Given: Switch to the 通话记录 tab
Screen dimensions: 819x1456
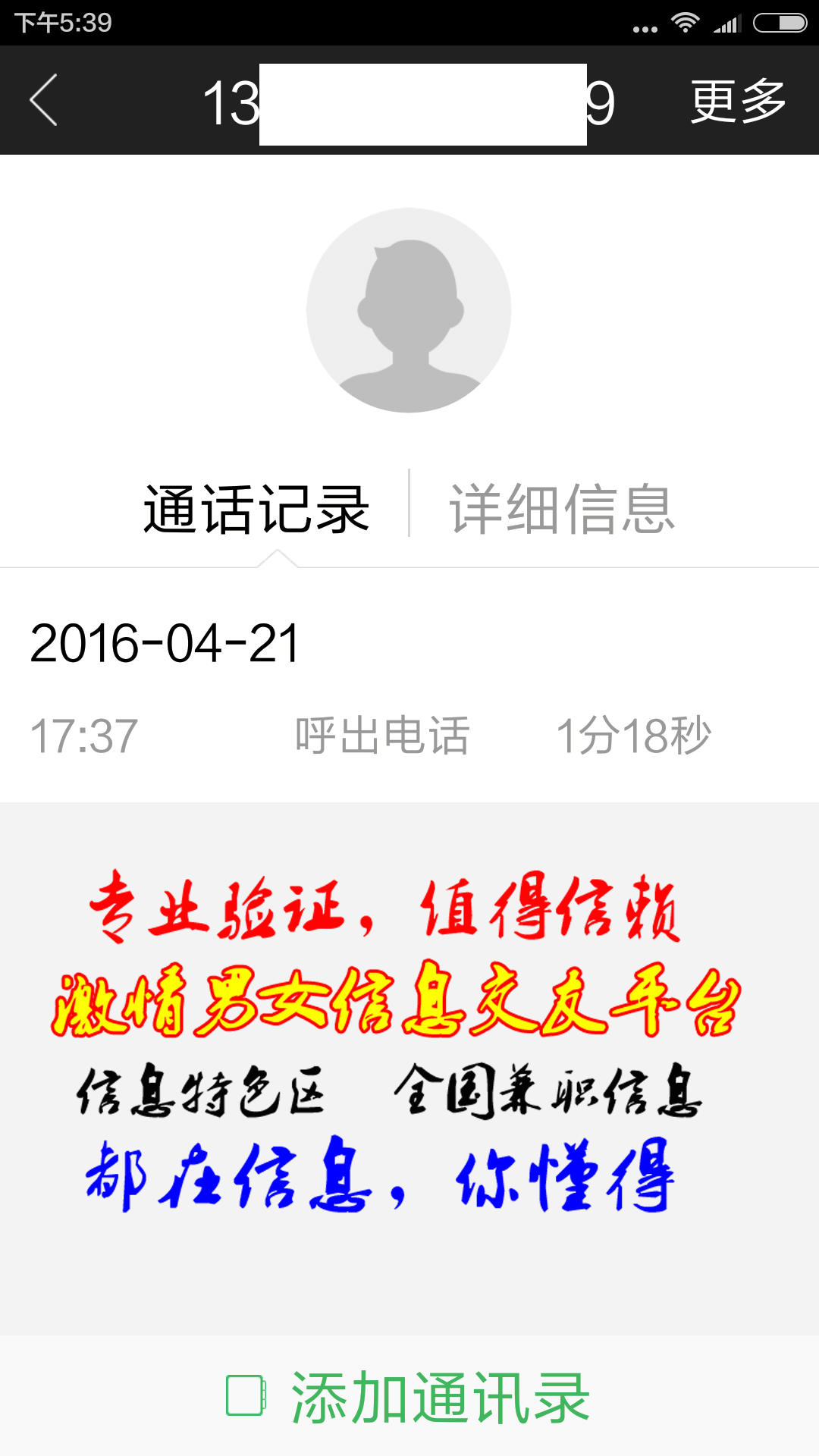Looking at the screenshot, I should pyautogui.click(x=256, y=509).
